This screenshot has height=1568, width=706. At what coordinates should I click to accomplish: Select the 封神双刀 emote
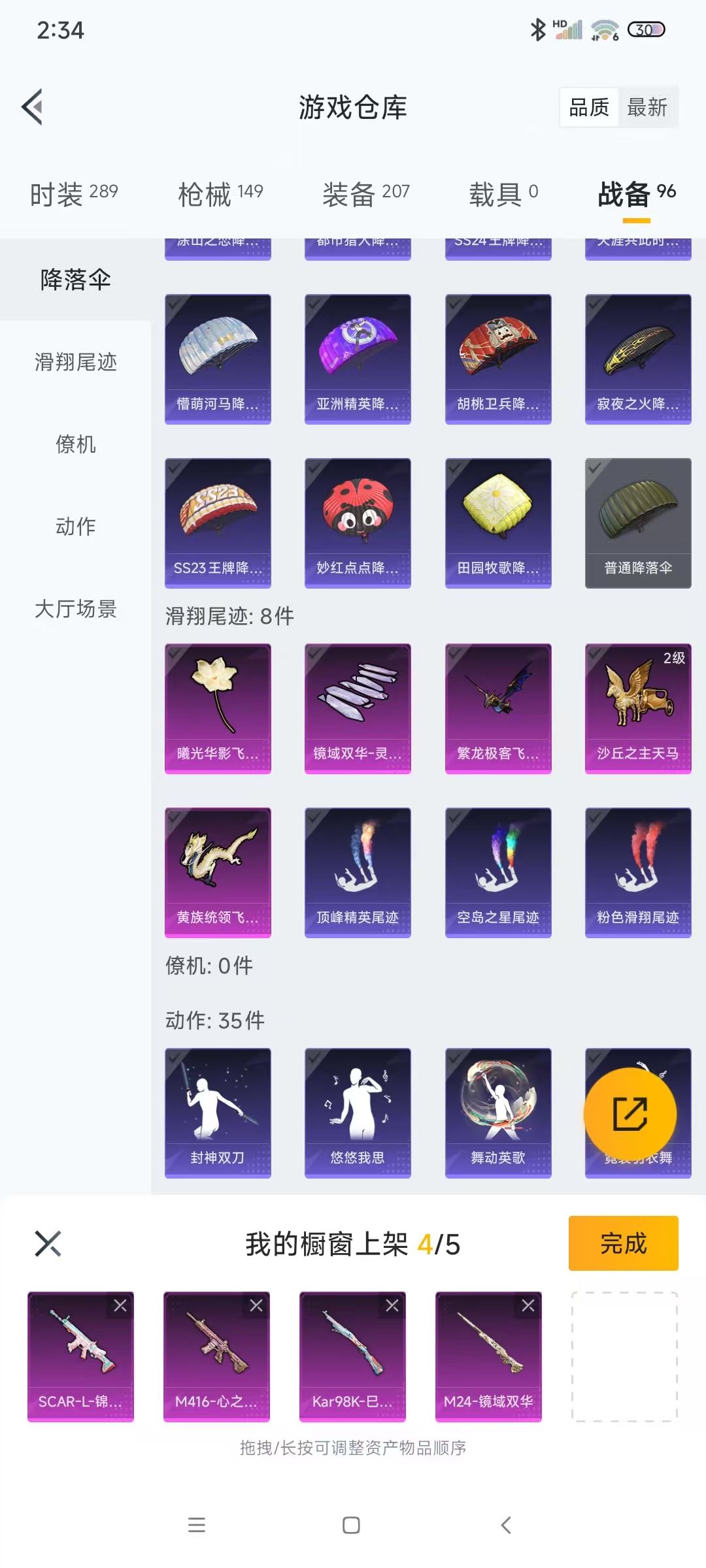[x=218, y=1113]
